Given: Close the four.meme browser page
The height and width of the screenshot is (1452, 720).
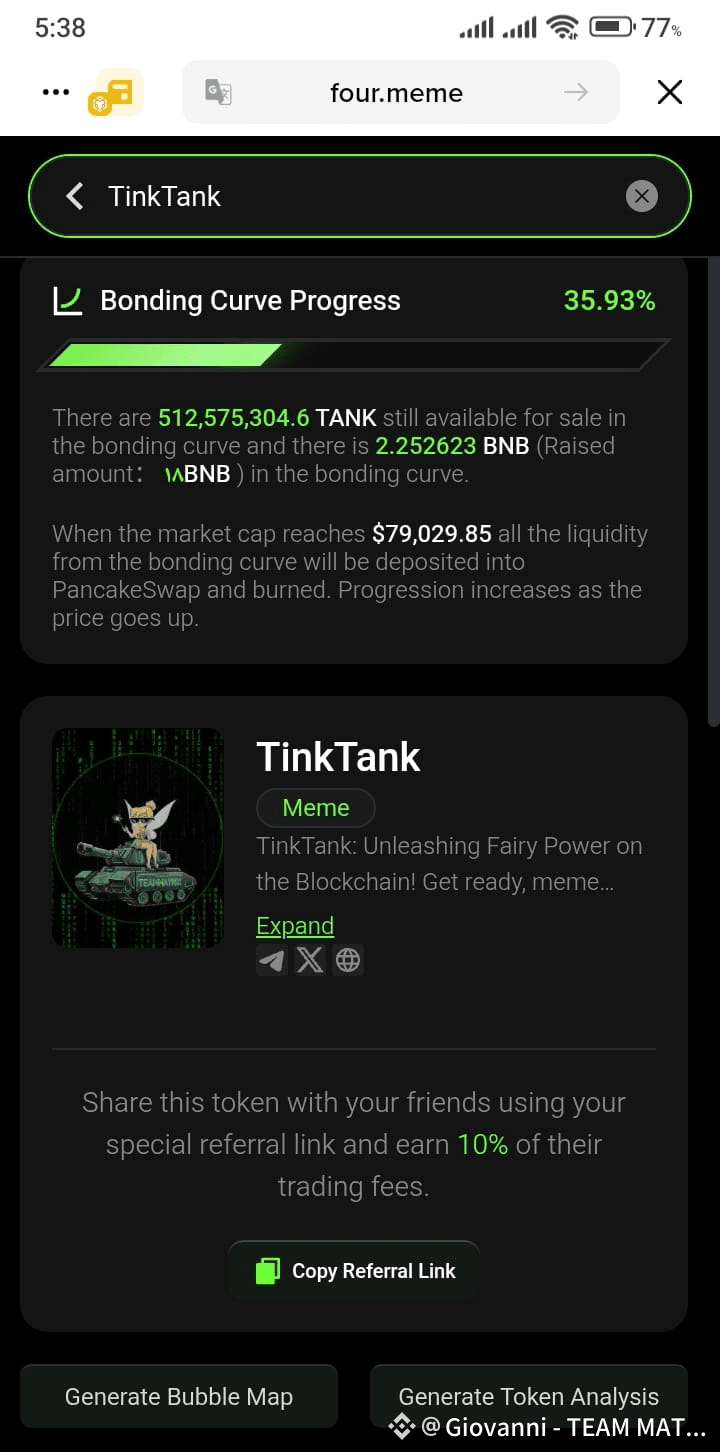Looking at the screenshot, I should pos(669,92).
